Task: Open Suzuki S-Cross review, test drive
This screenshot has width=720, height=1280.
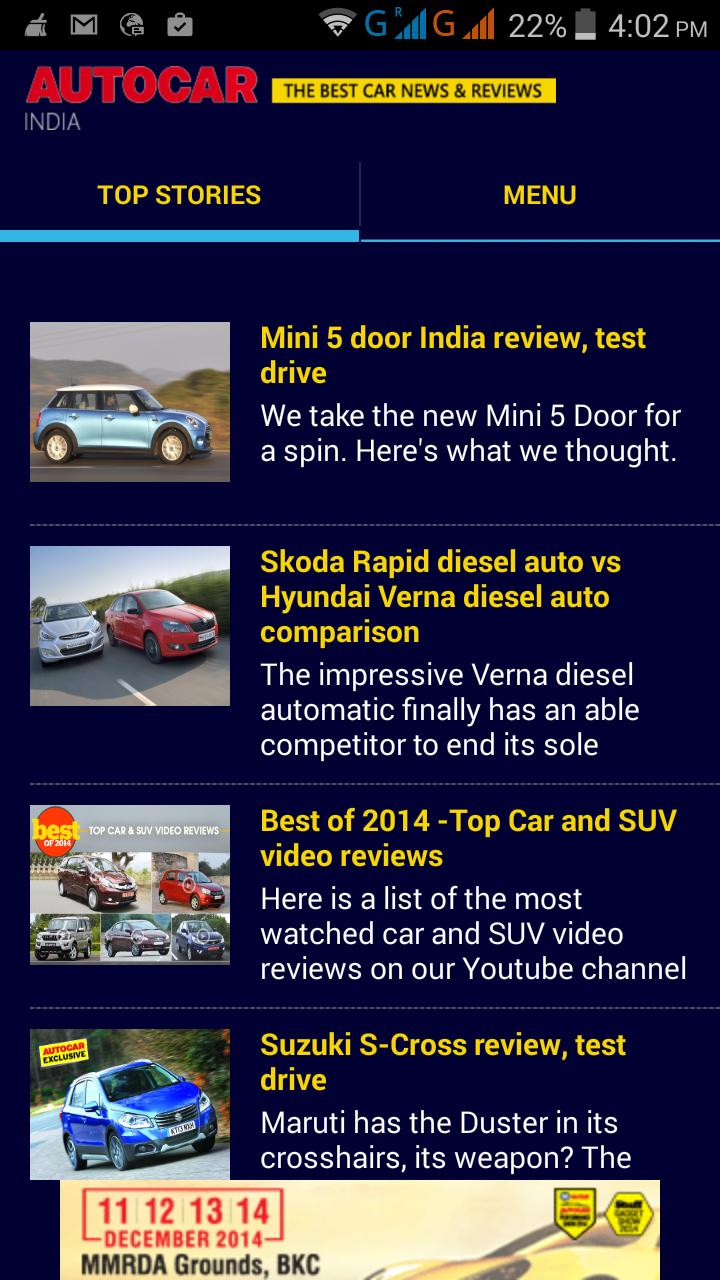Action: [443, 1062]
